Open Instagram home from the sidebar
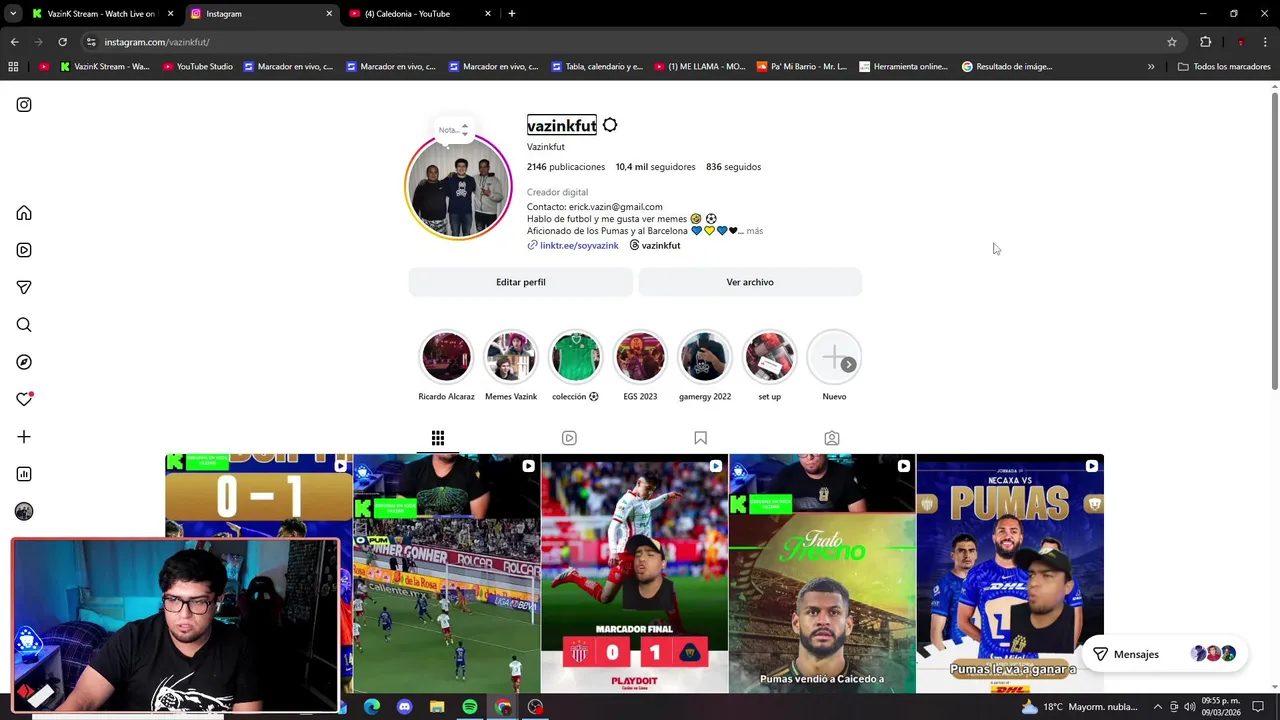This screenshot has height=720, width=1280. pyautogui.click(x=24, y=213)
